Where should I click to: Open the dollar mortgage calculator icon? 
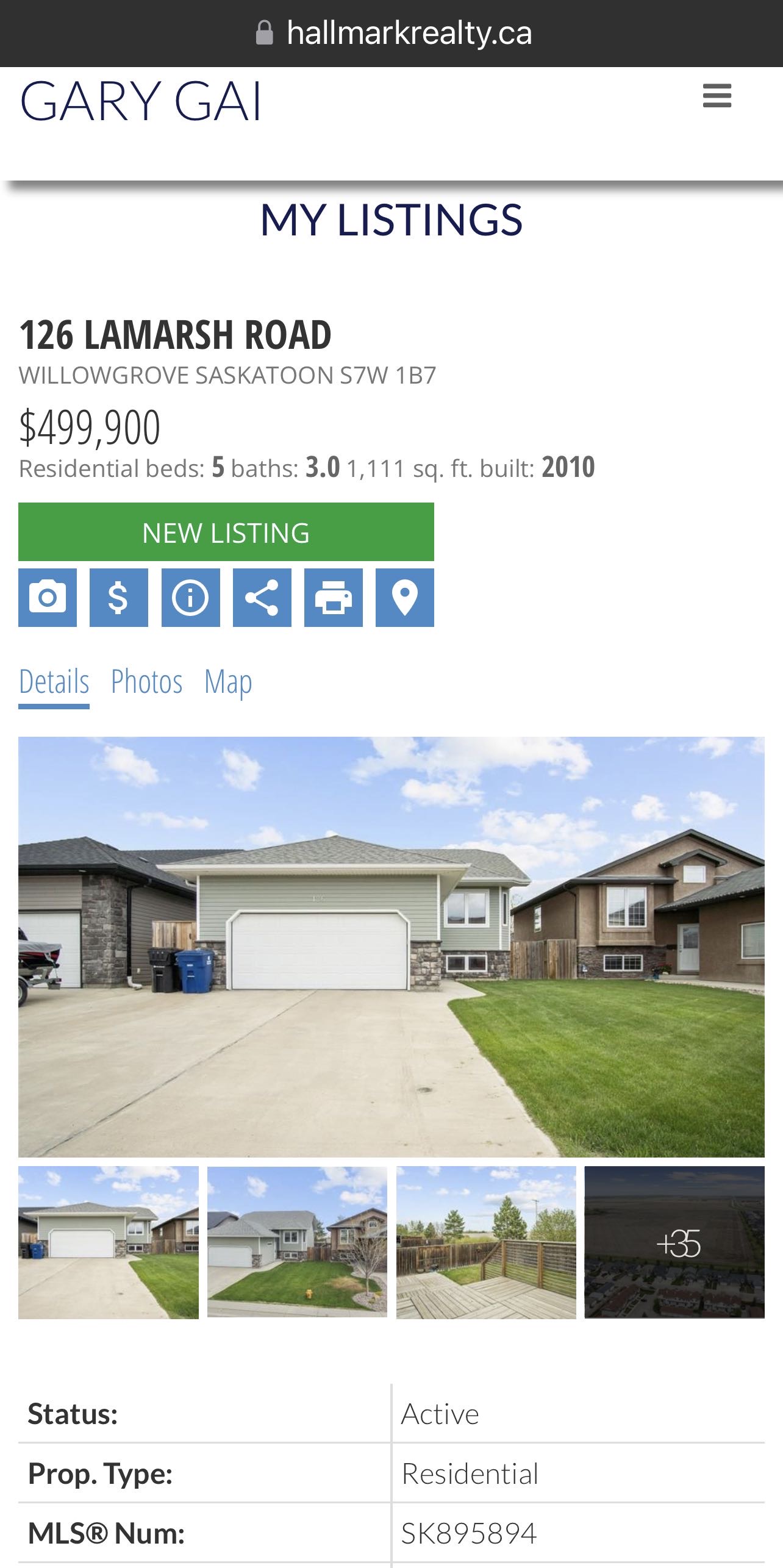118,597
